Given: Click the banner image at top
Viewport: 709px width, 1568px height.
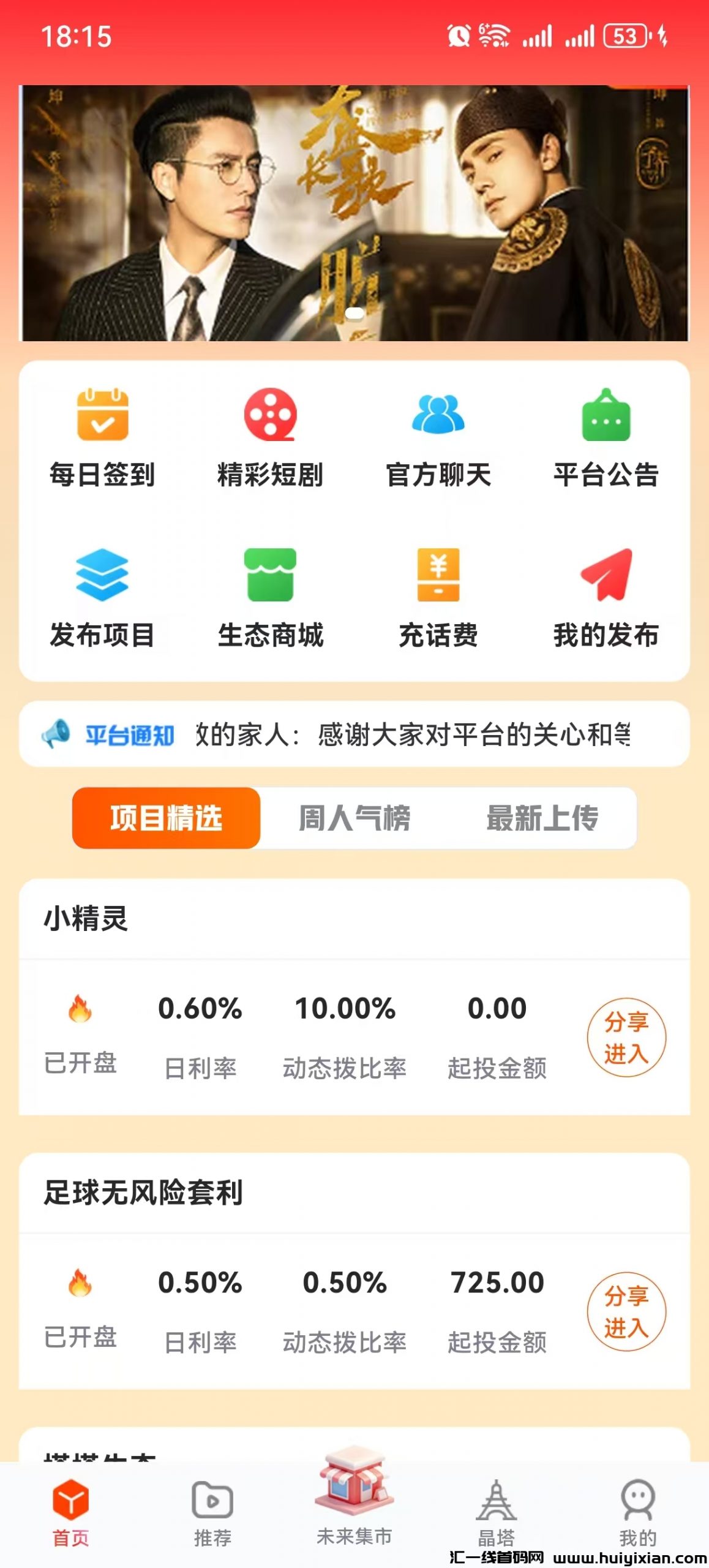Looking at the screenshot, I should 354,214.
